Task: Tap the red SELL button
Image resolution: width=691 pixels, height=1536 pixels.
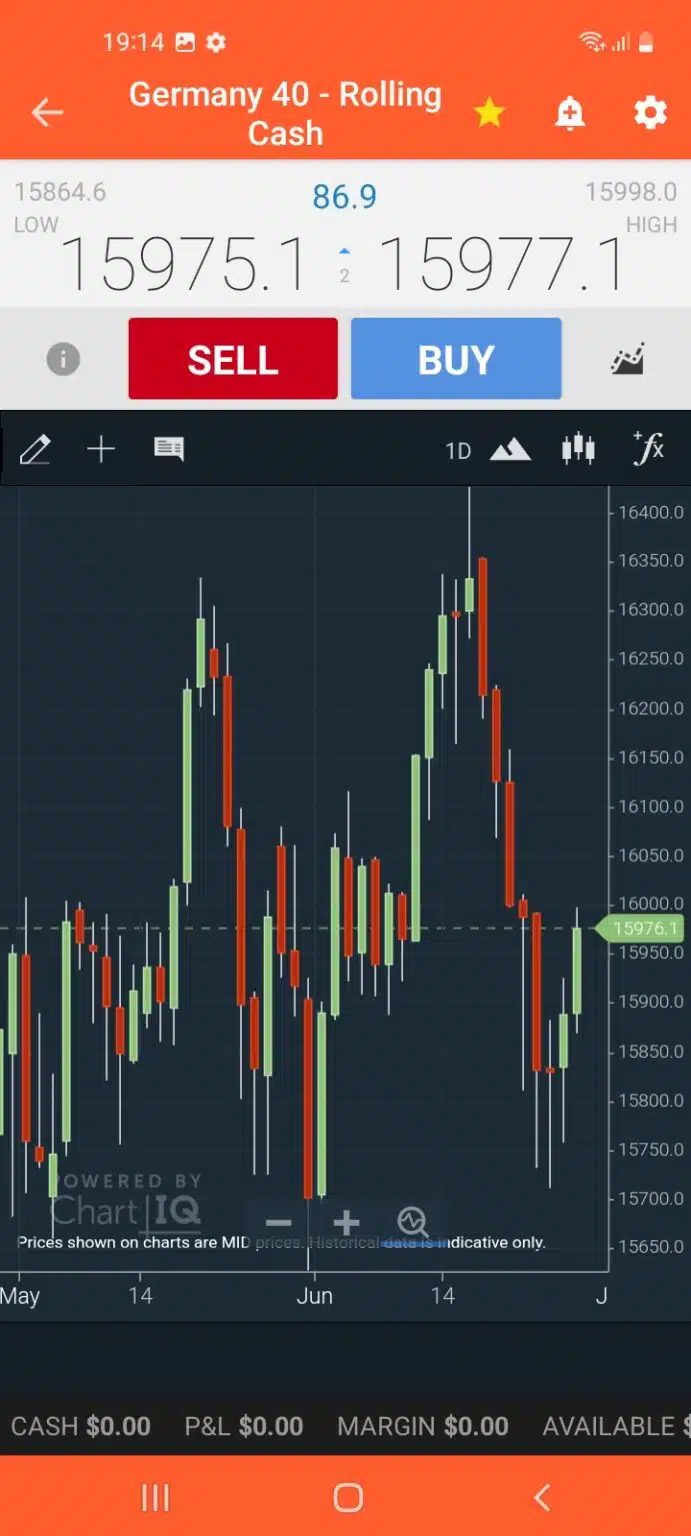Action: coord(233,359)
